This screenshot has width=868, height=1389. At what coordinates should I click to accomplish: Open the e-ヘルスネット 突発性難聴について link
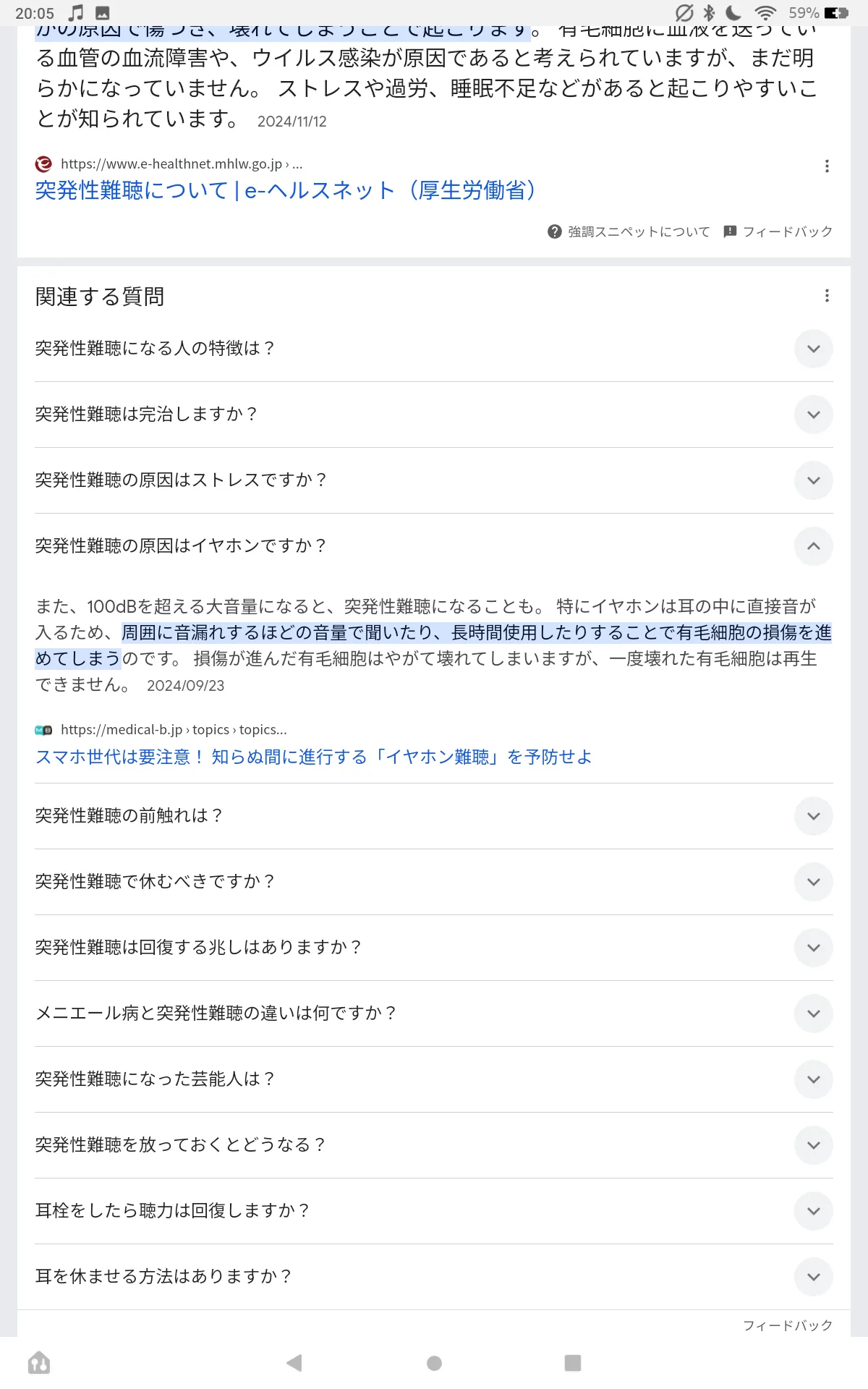pos(286,190)
